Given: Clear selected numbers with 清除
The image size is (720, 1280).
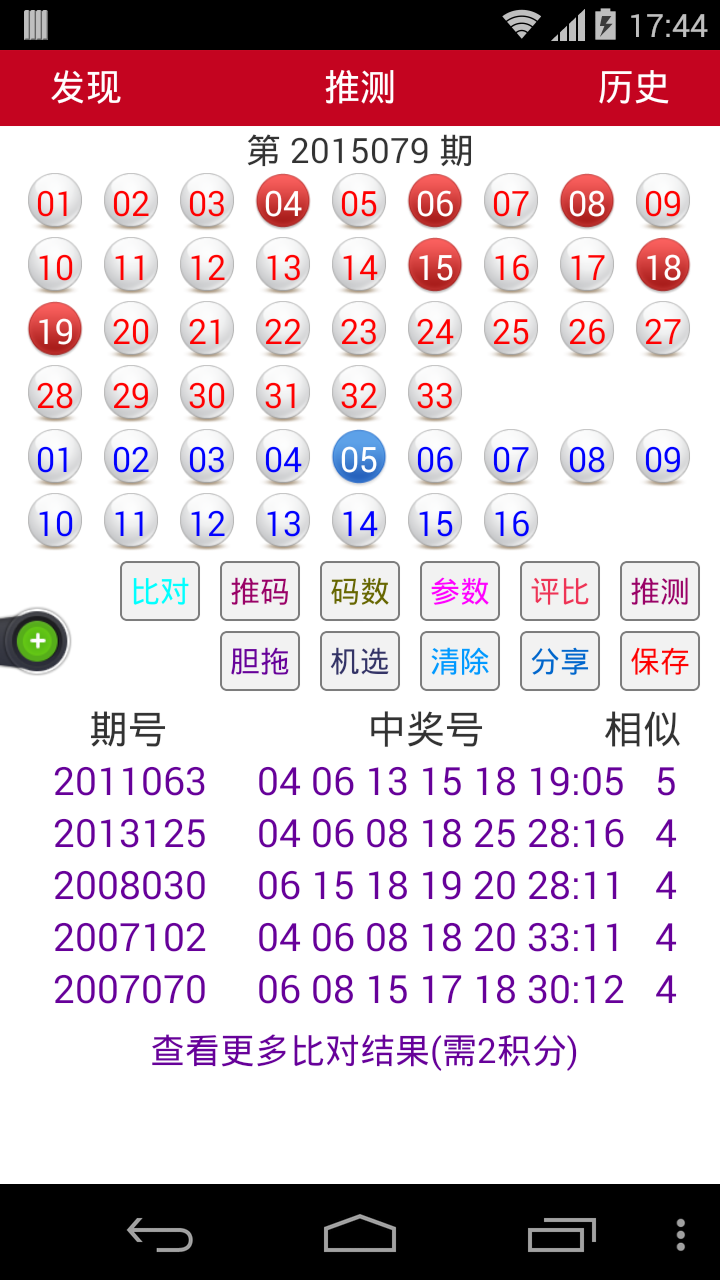Looking at the screenshot, I should click(x=460, y=661).
